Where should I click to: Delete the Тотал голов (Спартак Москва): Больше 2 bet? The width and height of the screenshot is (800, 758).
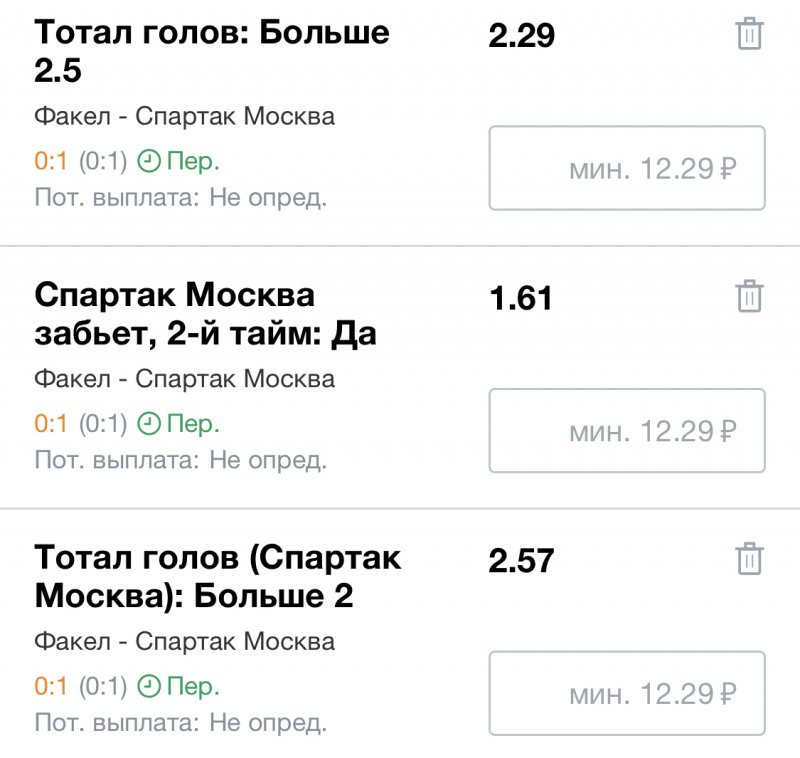[749, 559]
